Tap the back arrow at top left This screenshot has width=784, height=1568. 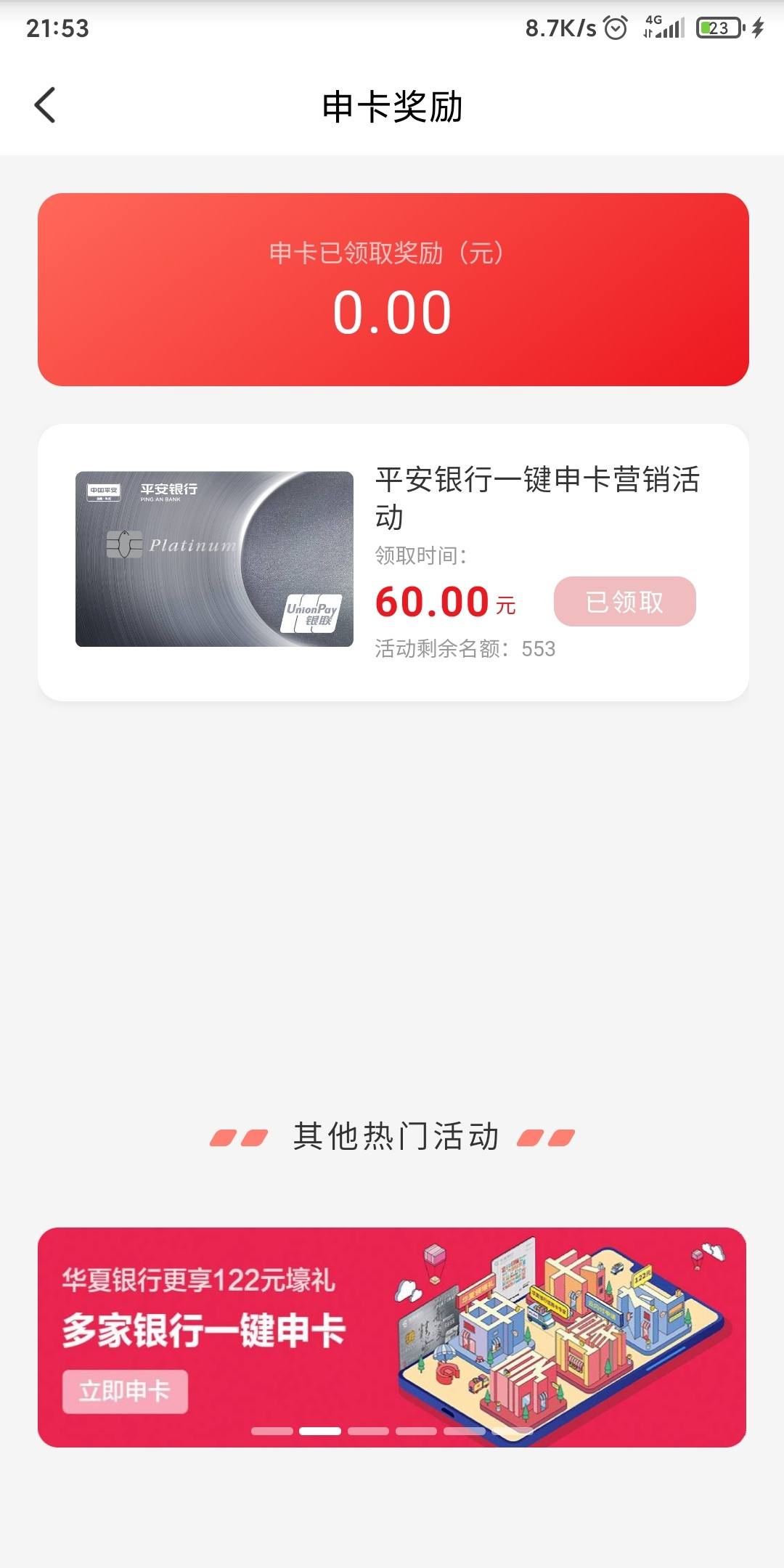pos(45,105)
